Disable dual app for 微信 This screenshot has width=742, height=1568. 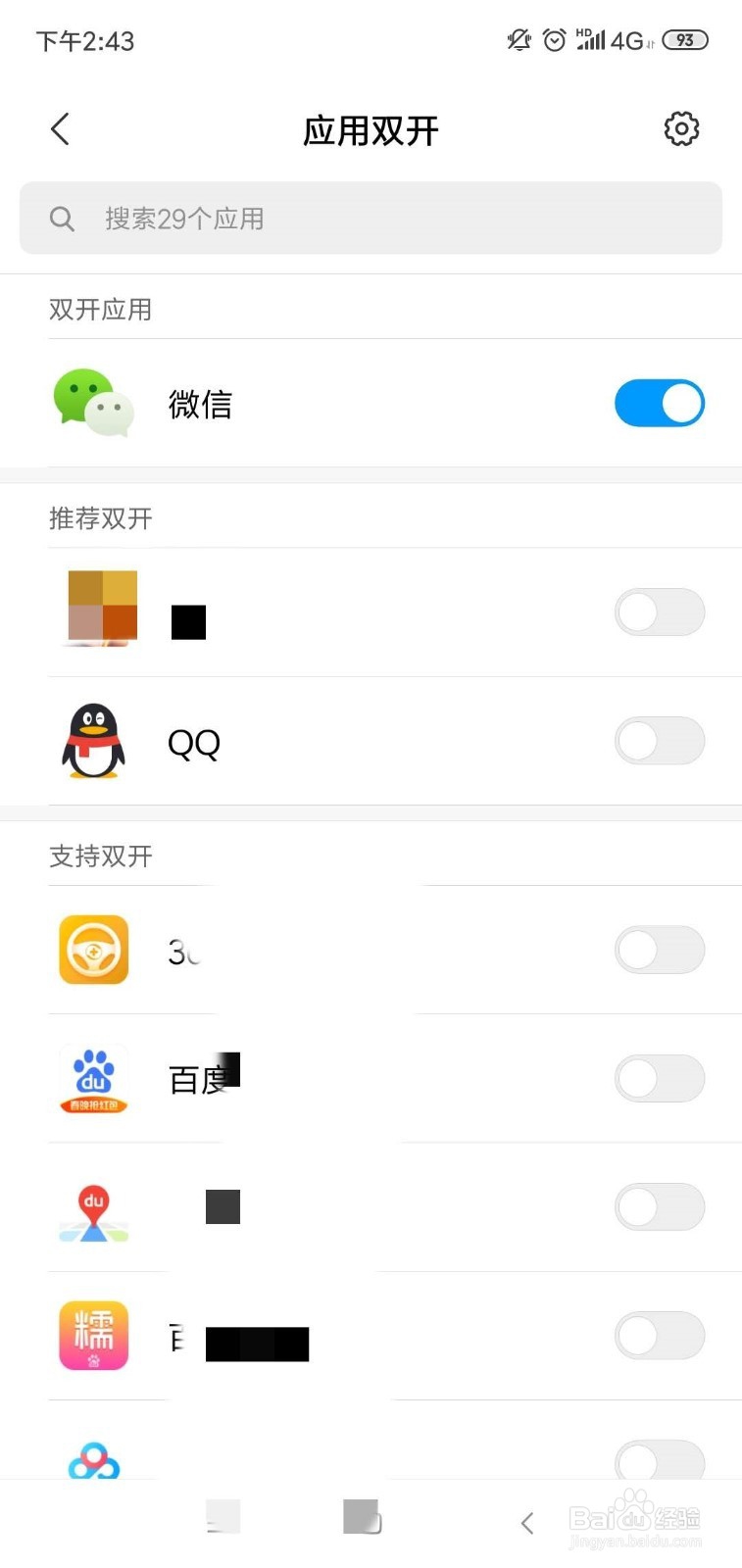(x=659, y=403)
